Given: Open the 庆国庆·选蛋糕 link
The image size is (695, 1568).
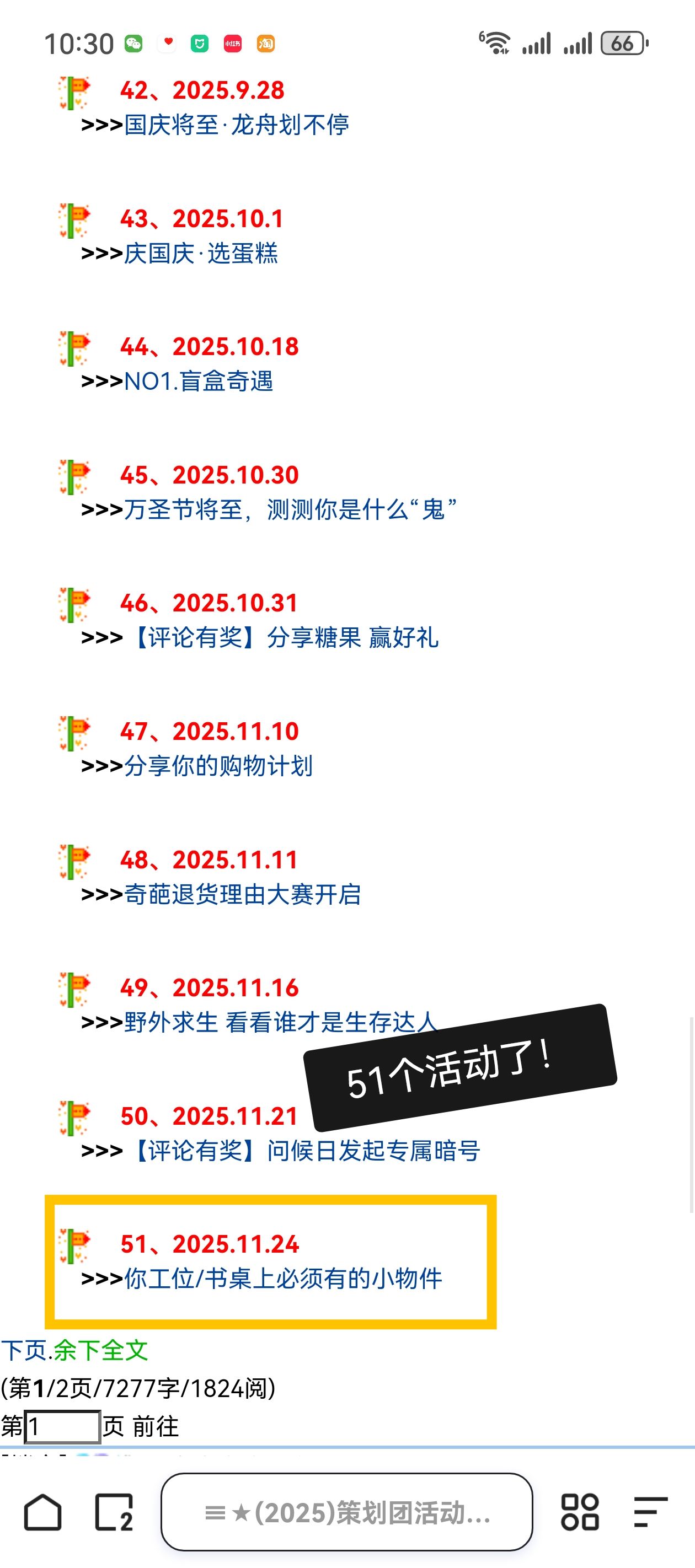Looking at the screenshot, I should (201, 253).
